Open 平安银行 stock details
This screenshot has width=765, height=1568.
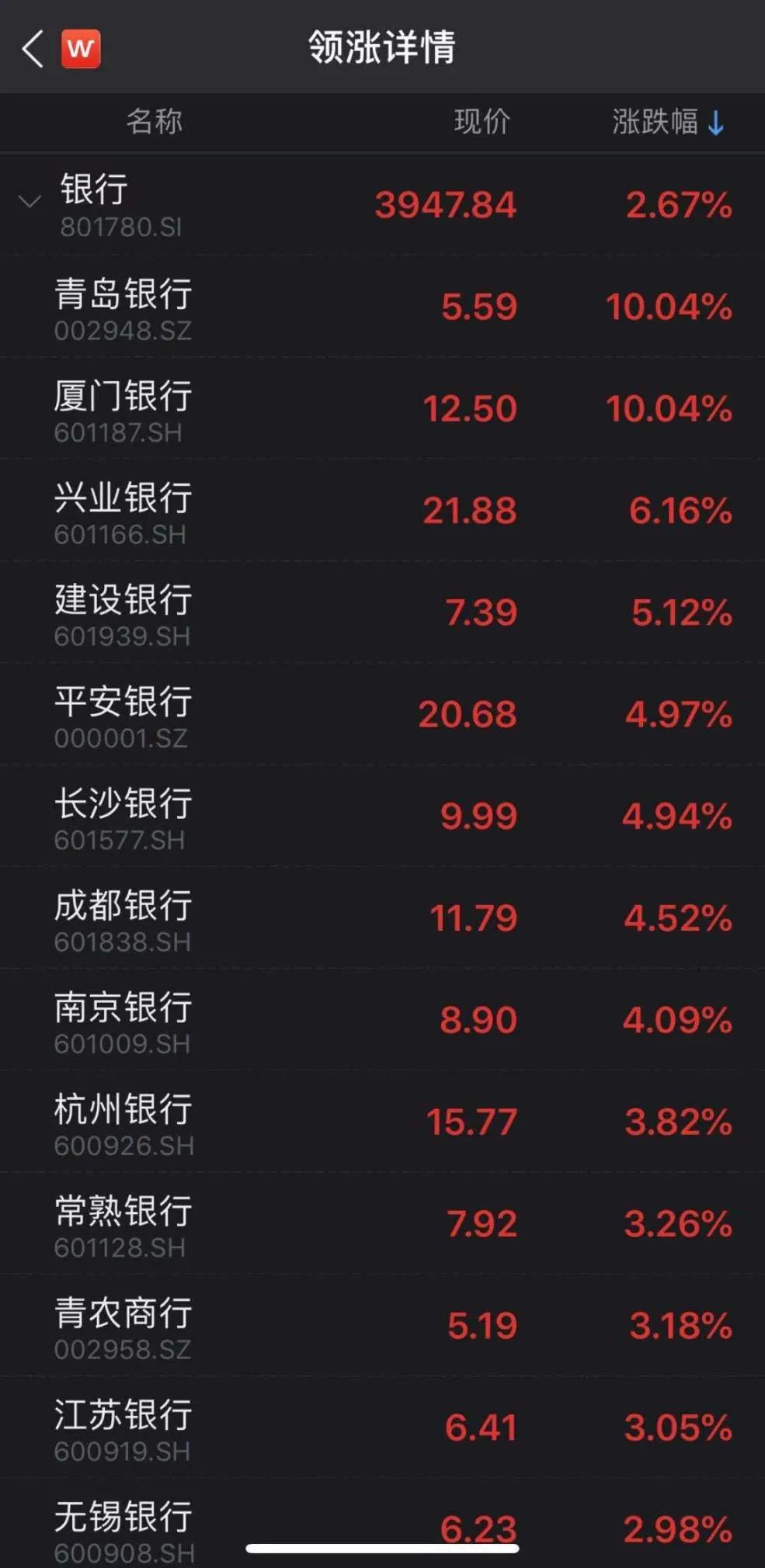[x=123, y=714]
